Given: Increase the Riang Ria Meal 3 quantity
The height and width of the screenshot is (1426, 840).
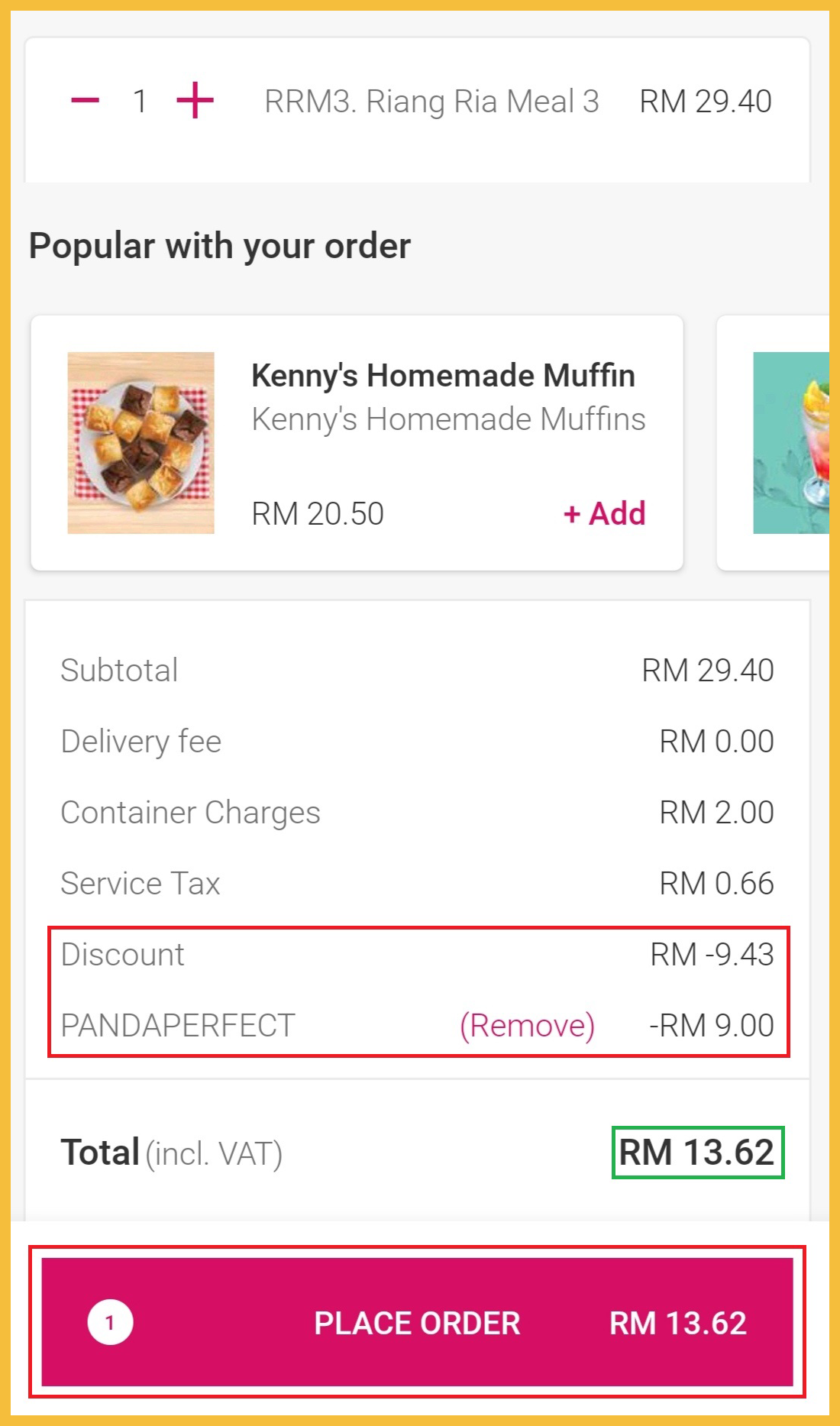Looking at the screenshot, I should point(195,101).
